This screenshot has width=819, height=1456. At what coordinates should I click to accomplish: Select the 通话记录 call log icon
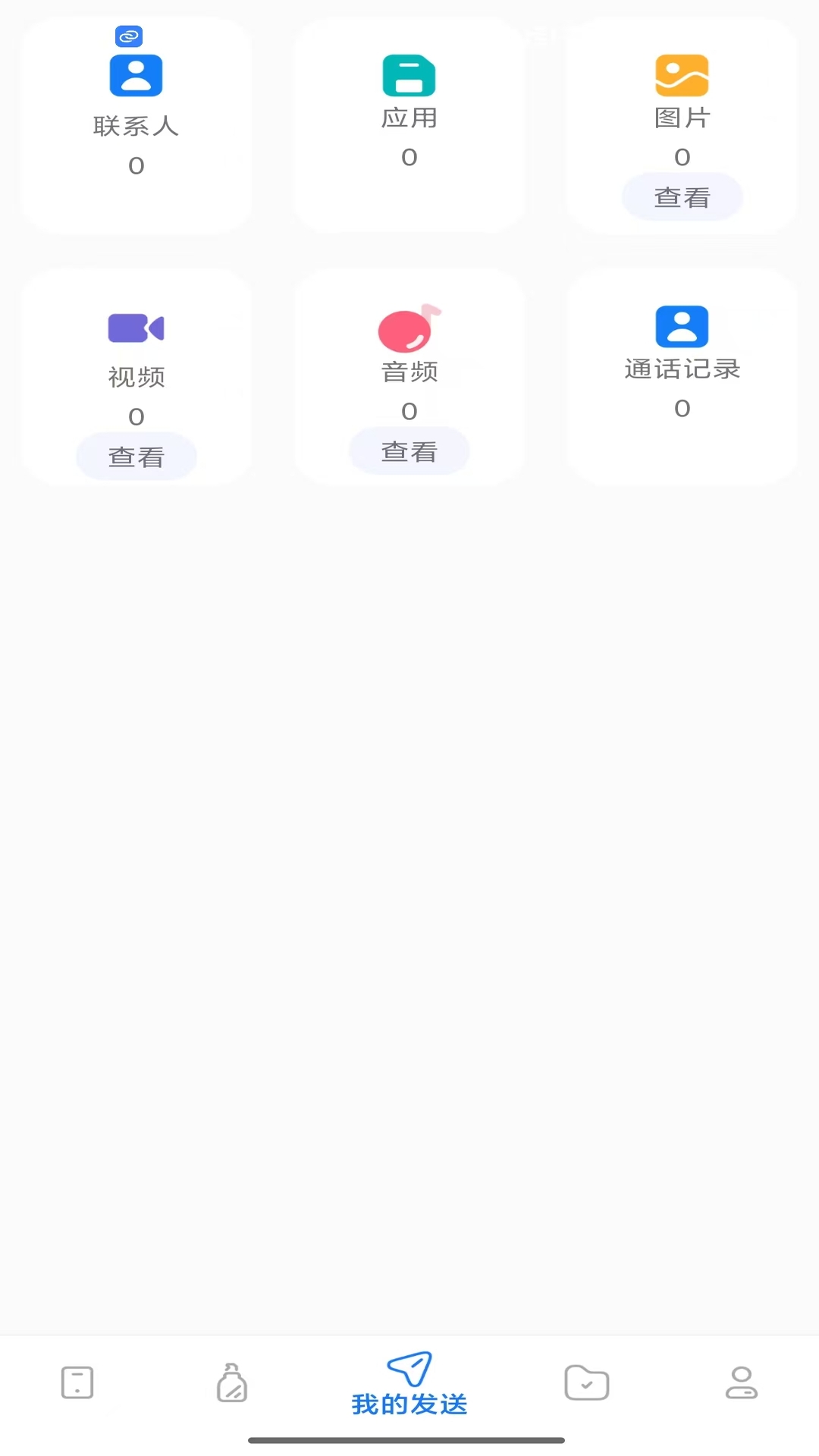coord(682,325)
